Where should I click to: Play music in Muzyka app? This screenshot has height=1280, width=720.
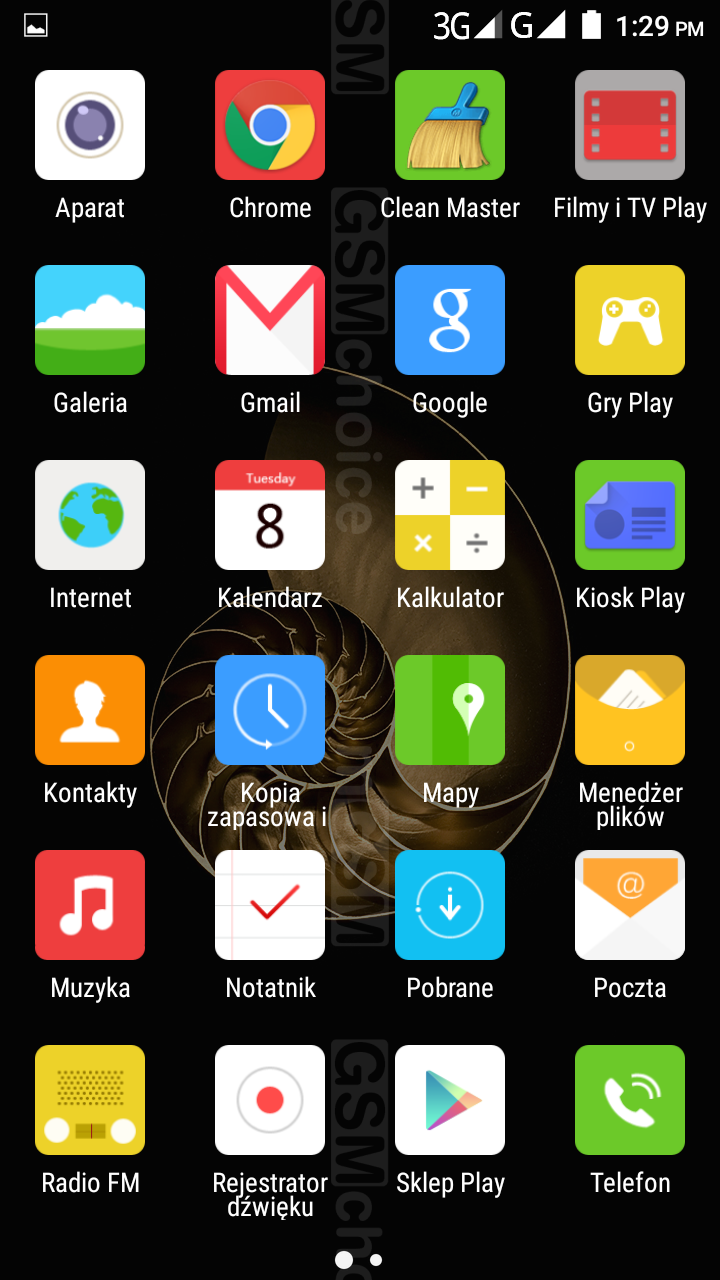90,905
